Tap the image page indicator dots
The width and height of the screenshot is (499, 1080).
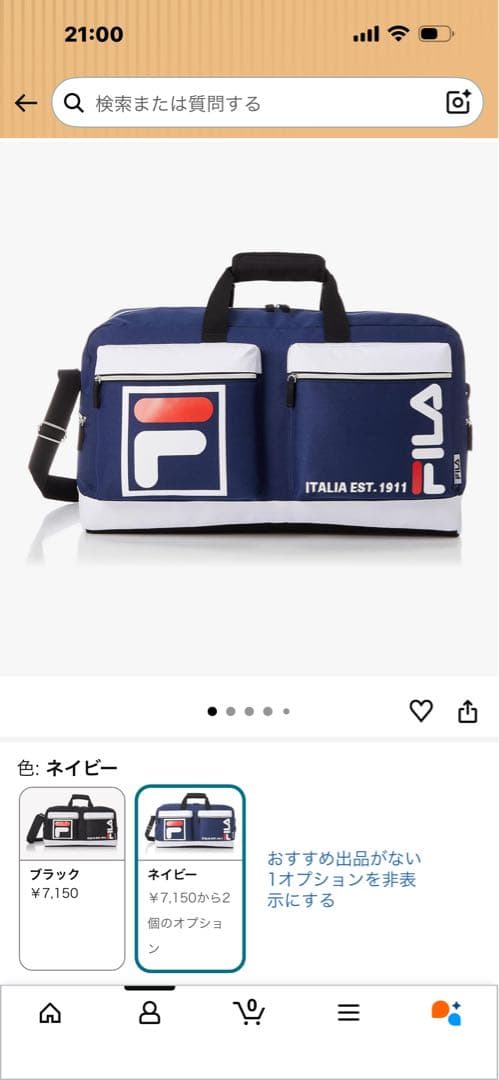pyautogui.click(x=249, y=712)
